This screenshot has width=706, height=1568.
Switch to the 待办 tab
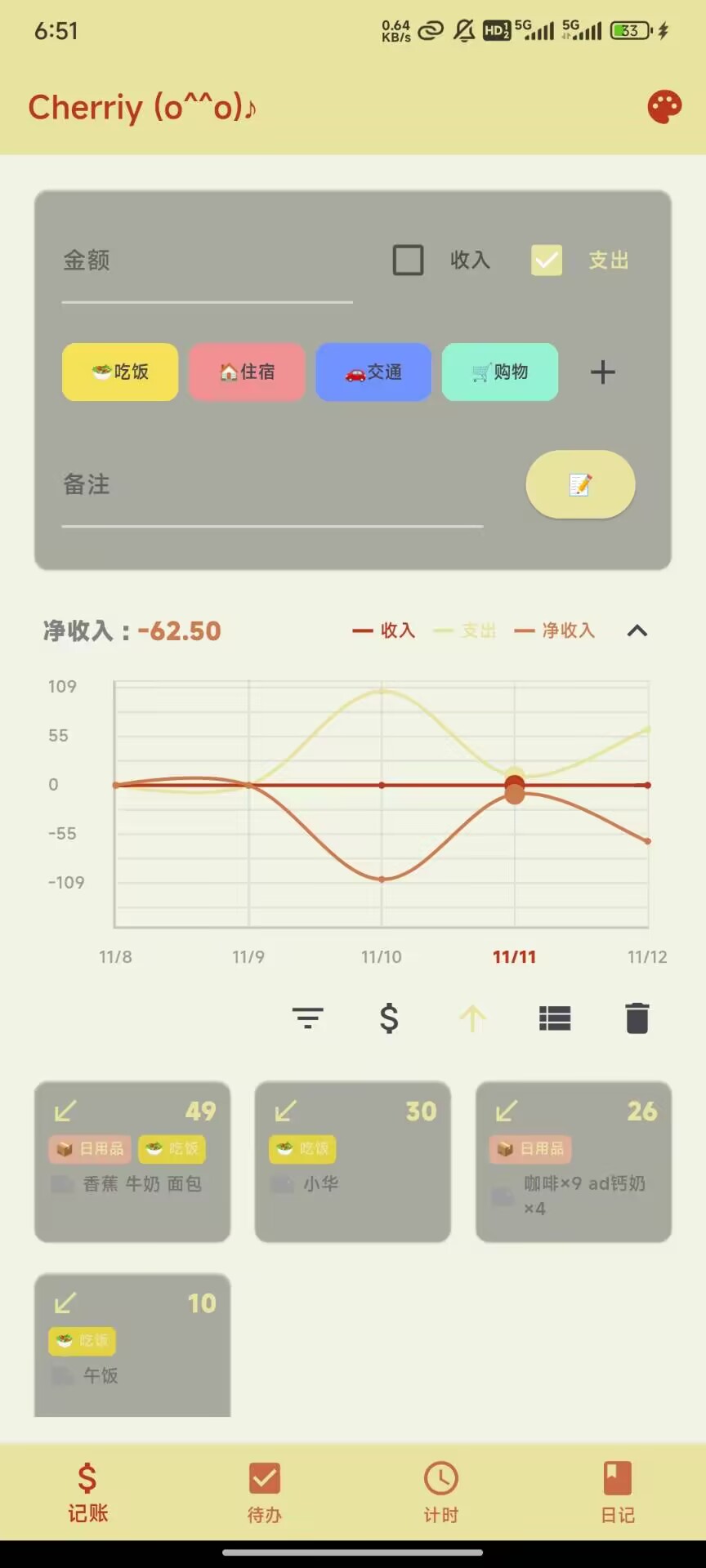(x=264, y=1492)
